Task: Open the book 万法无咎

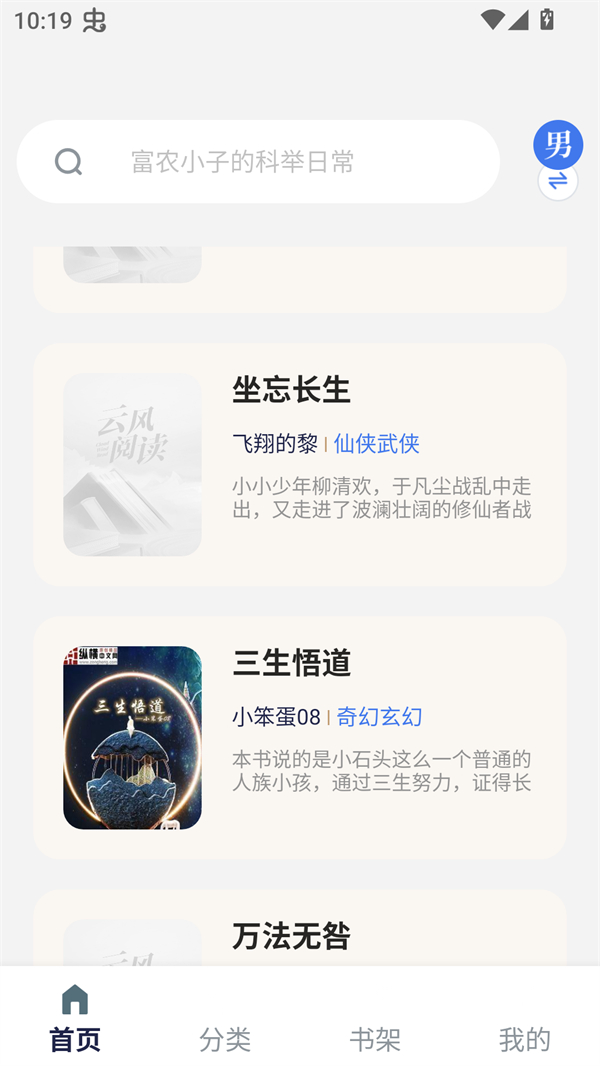Action: [x=299, y=936]
